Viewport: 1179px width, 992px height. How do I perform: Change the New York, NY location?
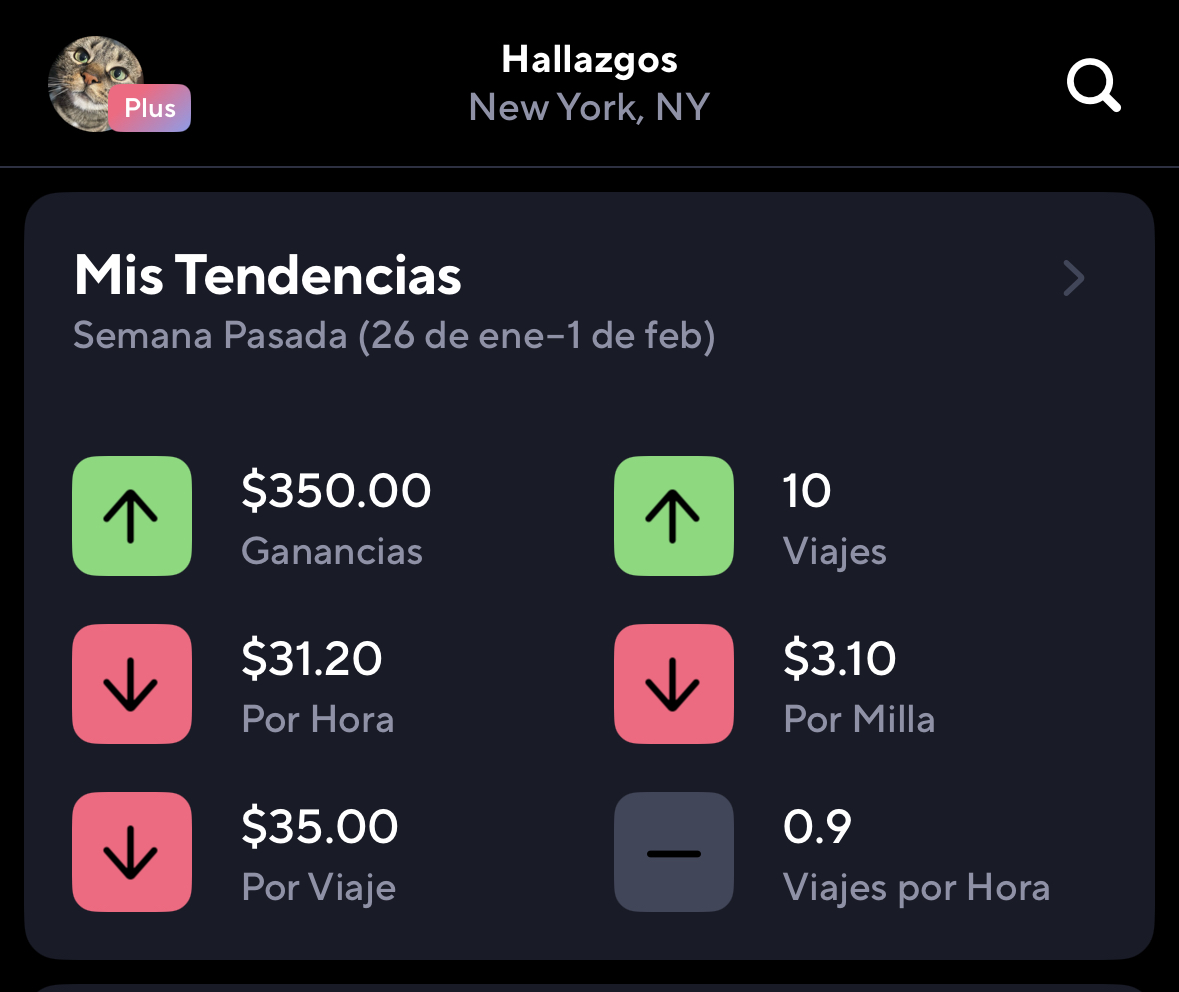[589, 107]
